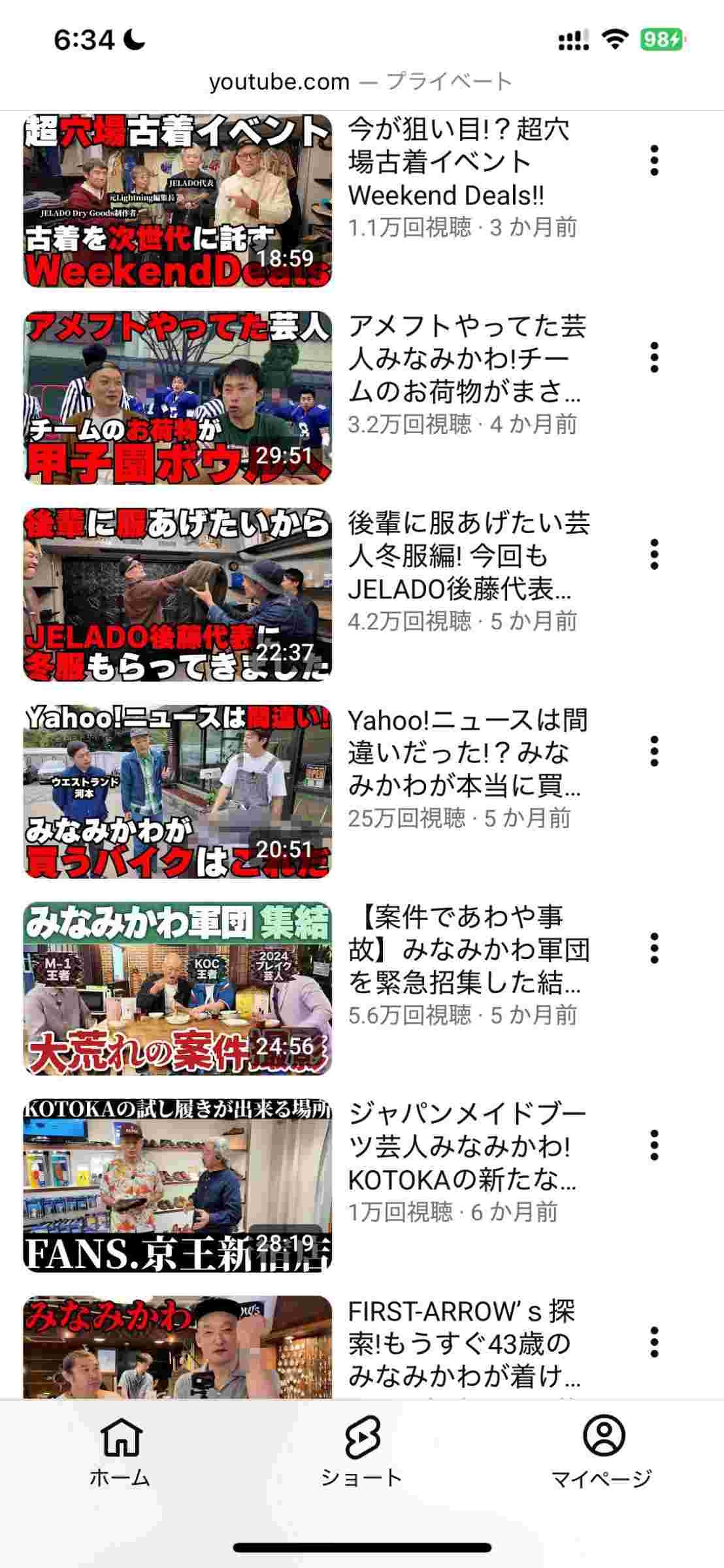Open more options for Weekend Deals!! video
Image resolution: width=724 pixels, height=1568 pixels.
pyautogui.click(x=654, y=161)
